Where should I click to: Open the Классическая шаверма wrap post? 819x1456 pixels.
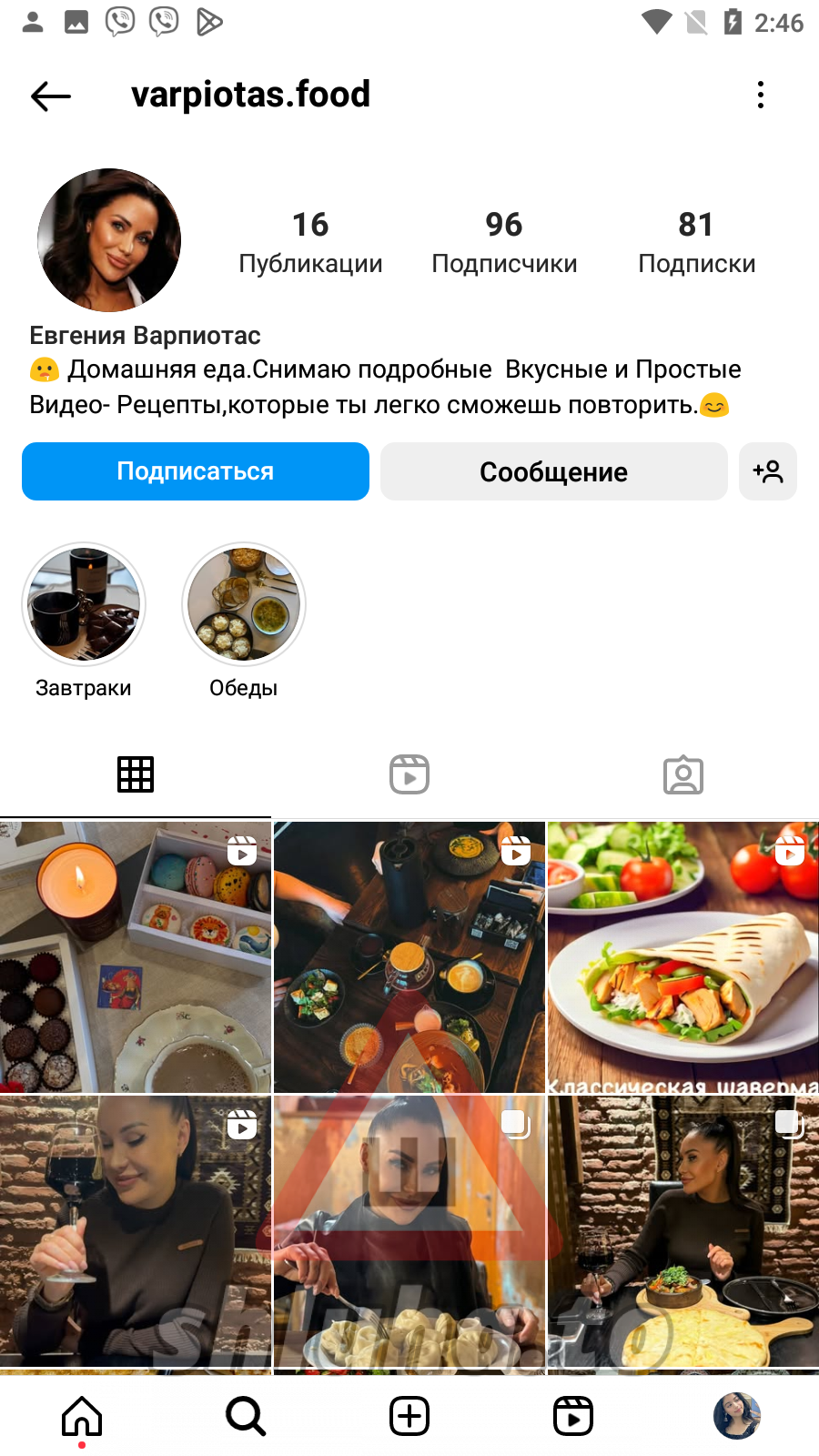tap(683, 956)
